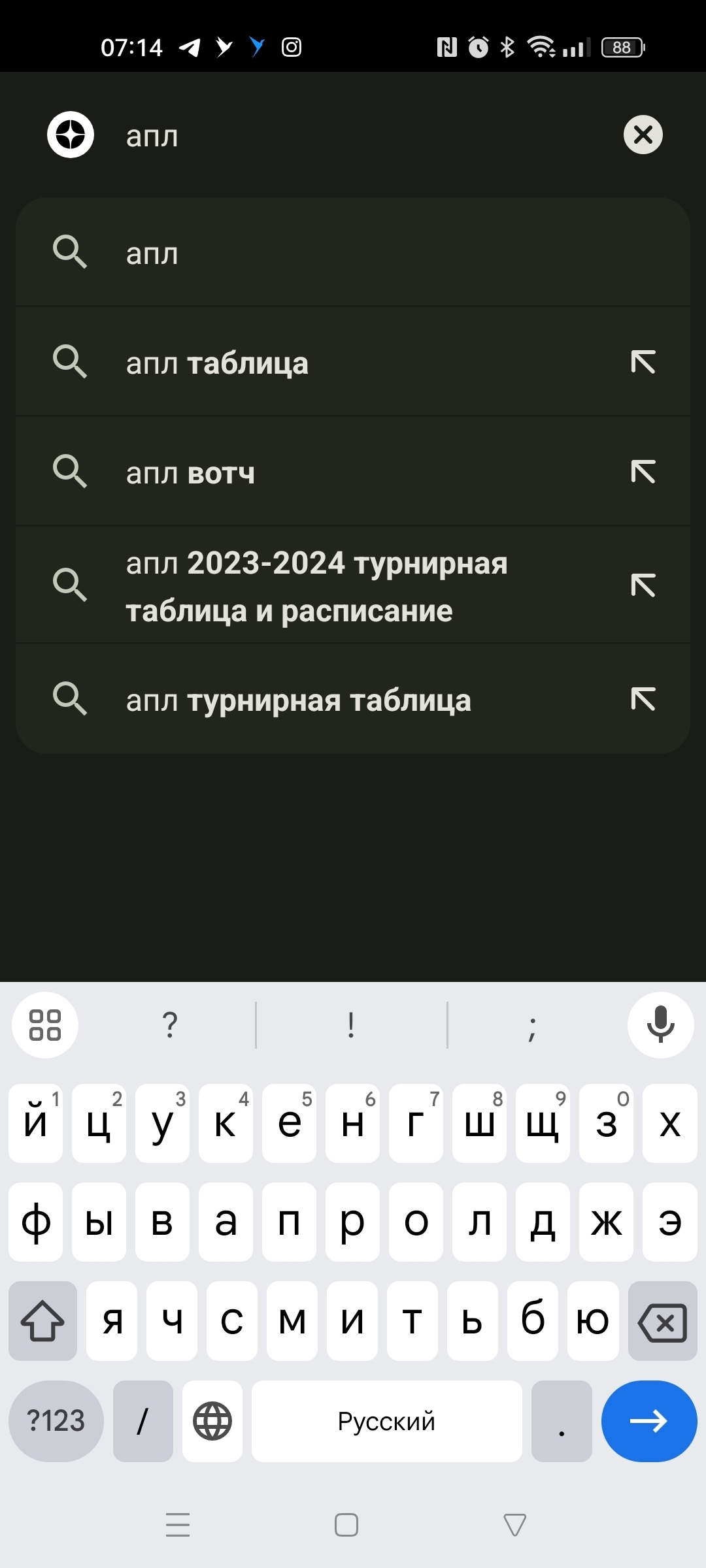Switch to the ?123 symbols keyboard
The width and height of the screenshot is (706, 1568).
coord(56,1420)
